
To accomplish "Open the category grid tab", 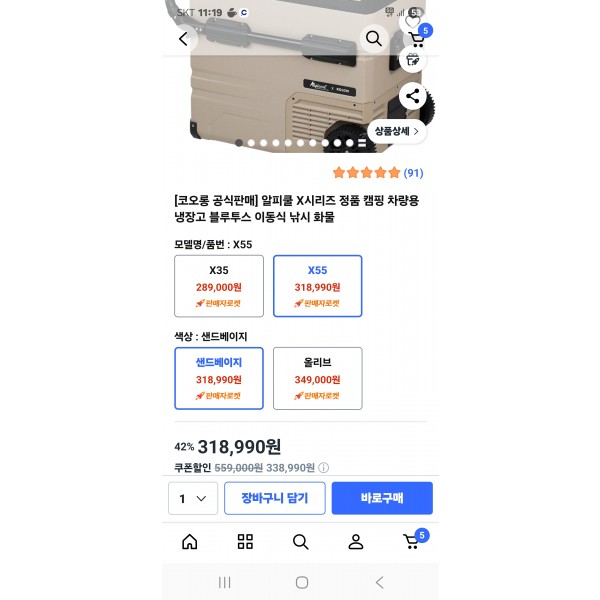I will (x=245, y=542).
